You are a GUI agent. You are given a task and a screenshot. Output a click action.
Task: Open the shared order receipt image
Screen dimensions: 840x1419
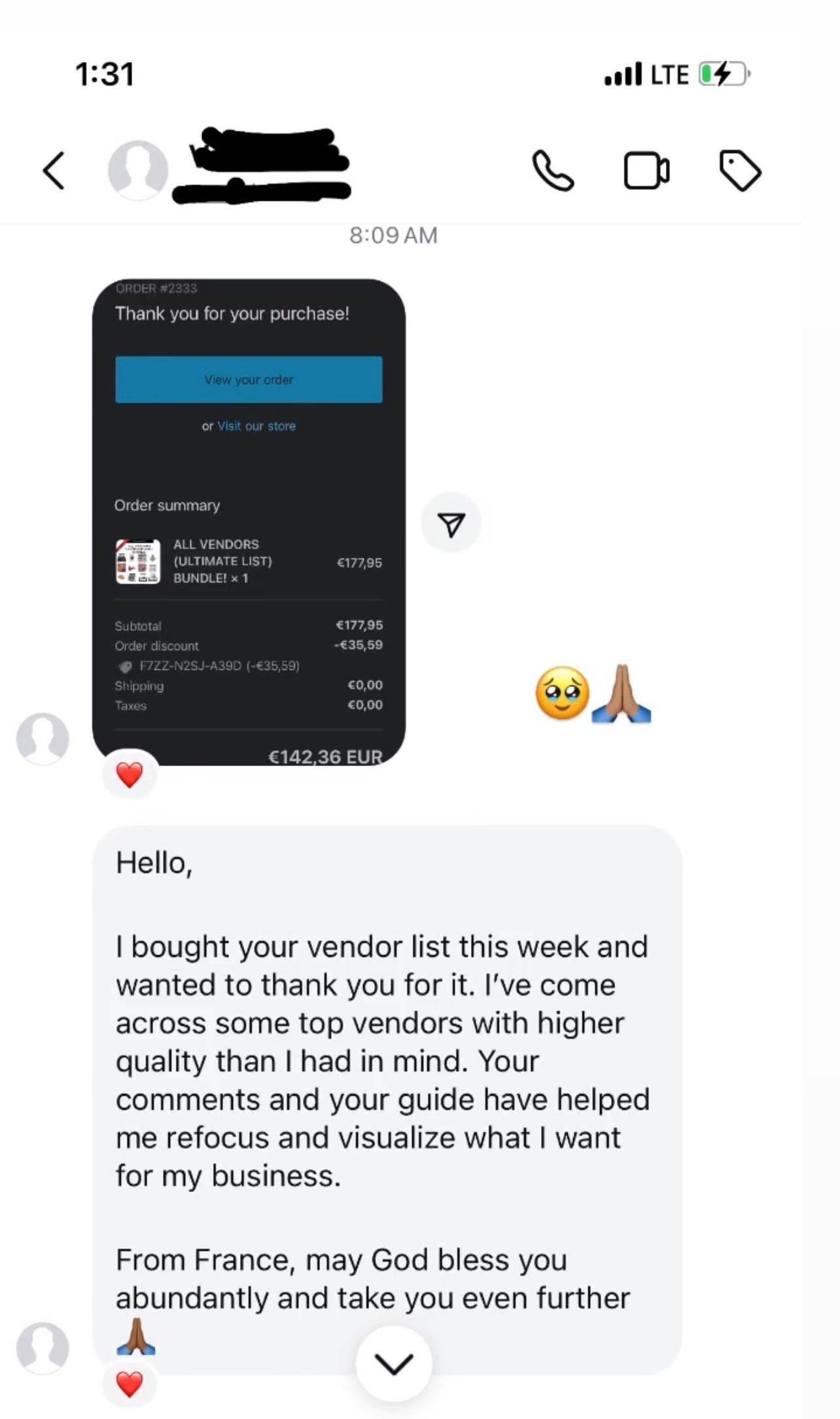249,521
